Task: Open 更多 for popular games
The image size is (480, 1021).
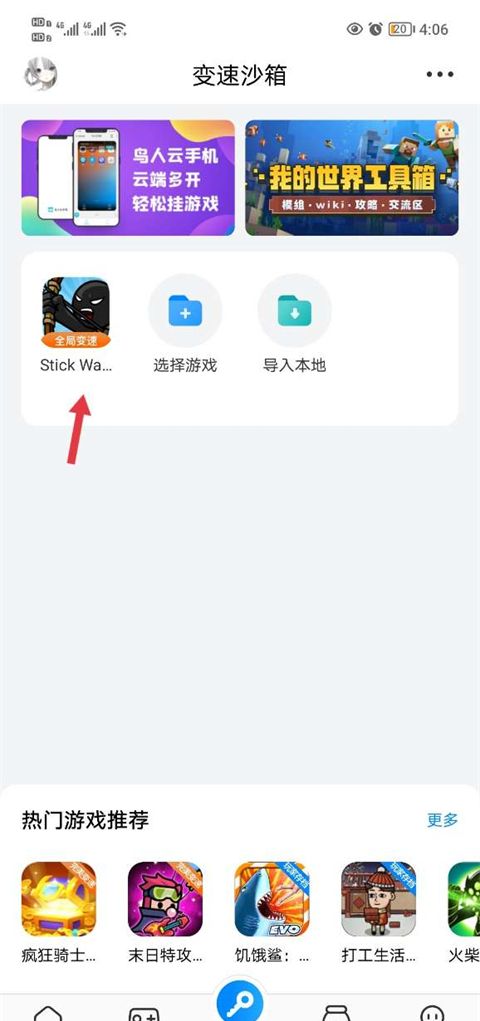Action: coord(443,820)
